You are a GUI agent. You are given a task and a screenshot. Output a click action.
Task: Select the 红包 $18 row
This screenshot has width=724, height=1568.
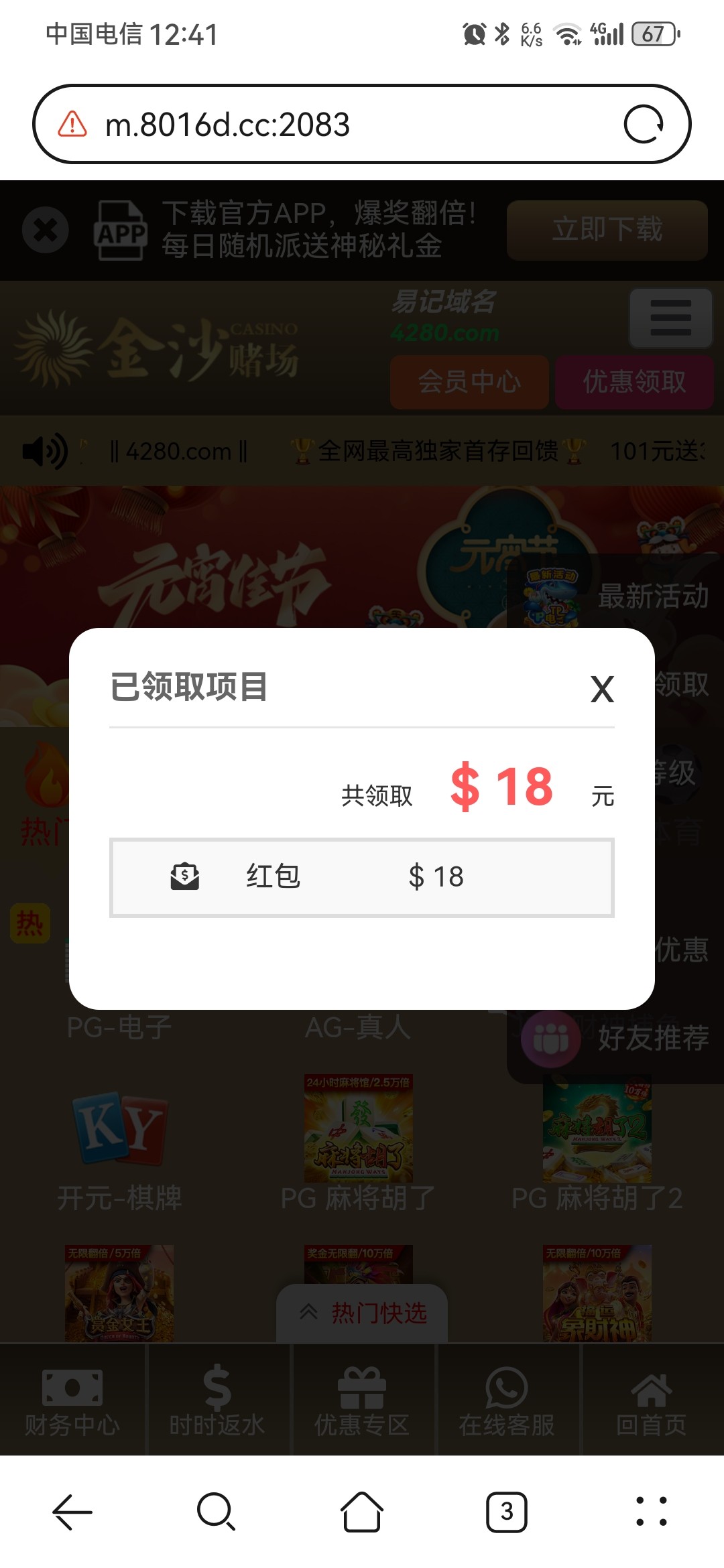coord(362,877)
